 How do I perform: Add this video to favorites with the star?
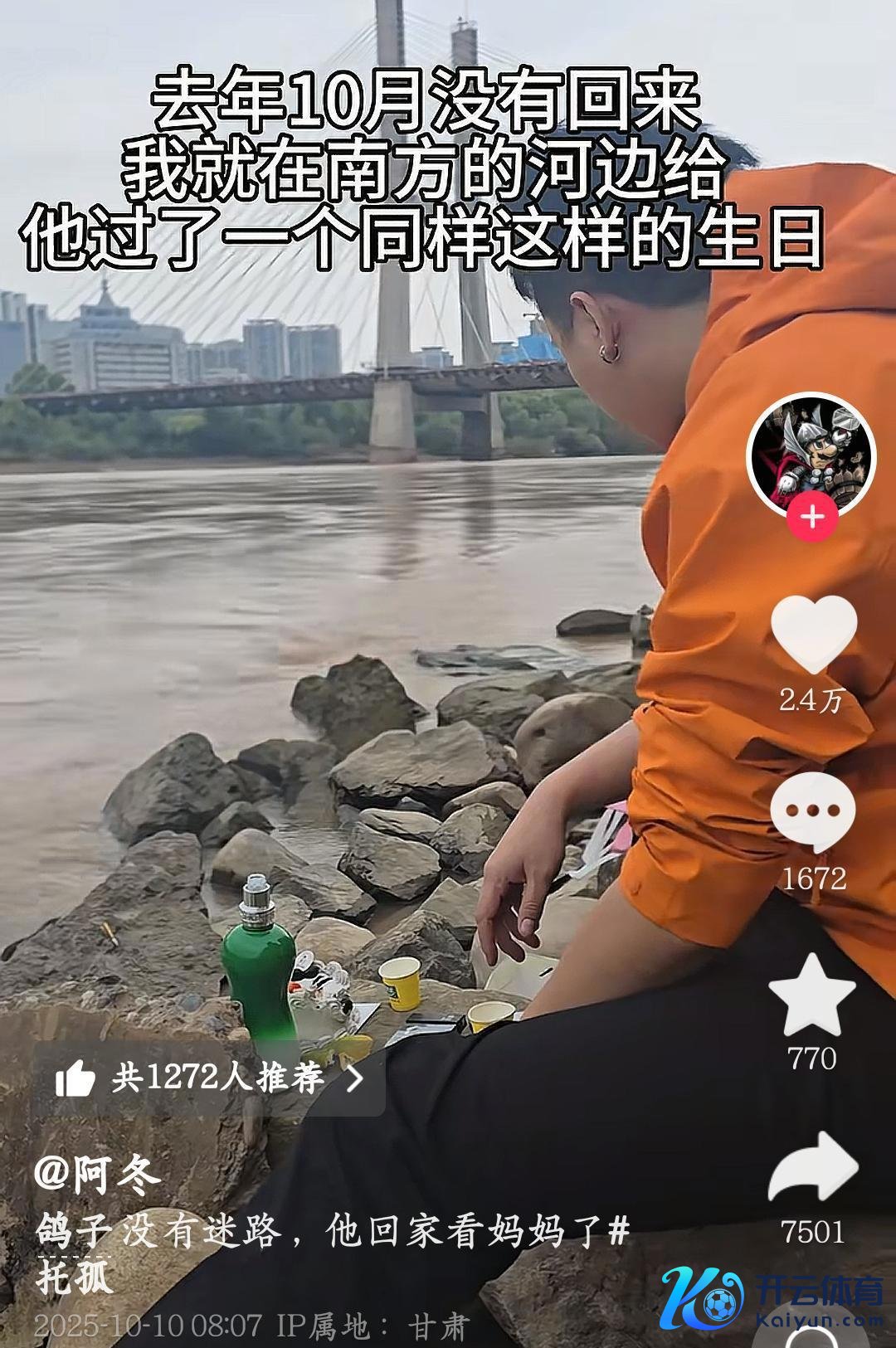point(812,995)
